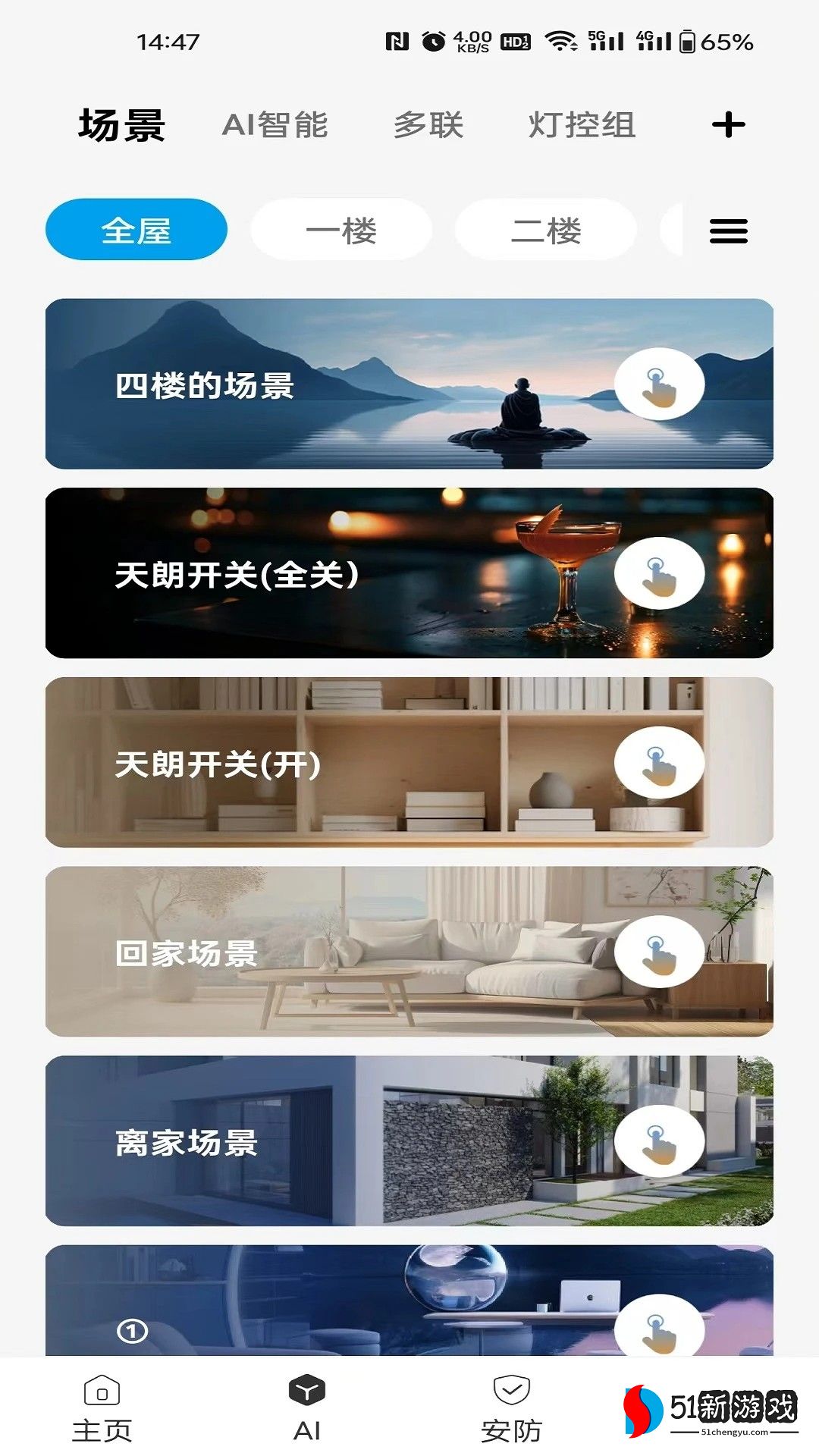The height and width of the screenshot is (1456, 819).
Task: Tap the plus icon to add a scene
Action: 728,125
